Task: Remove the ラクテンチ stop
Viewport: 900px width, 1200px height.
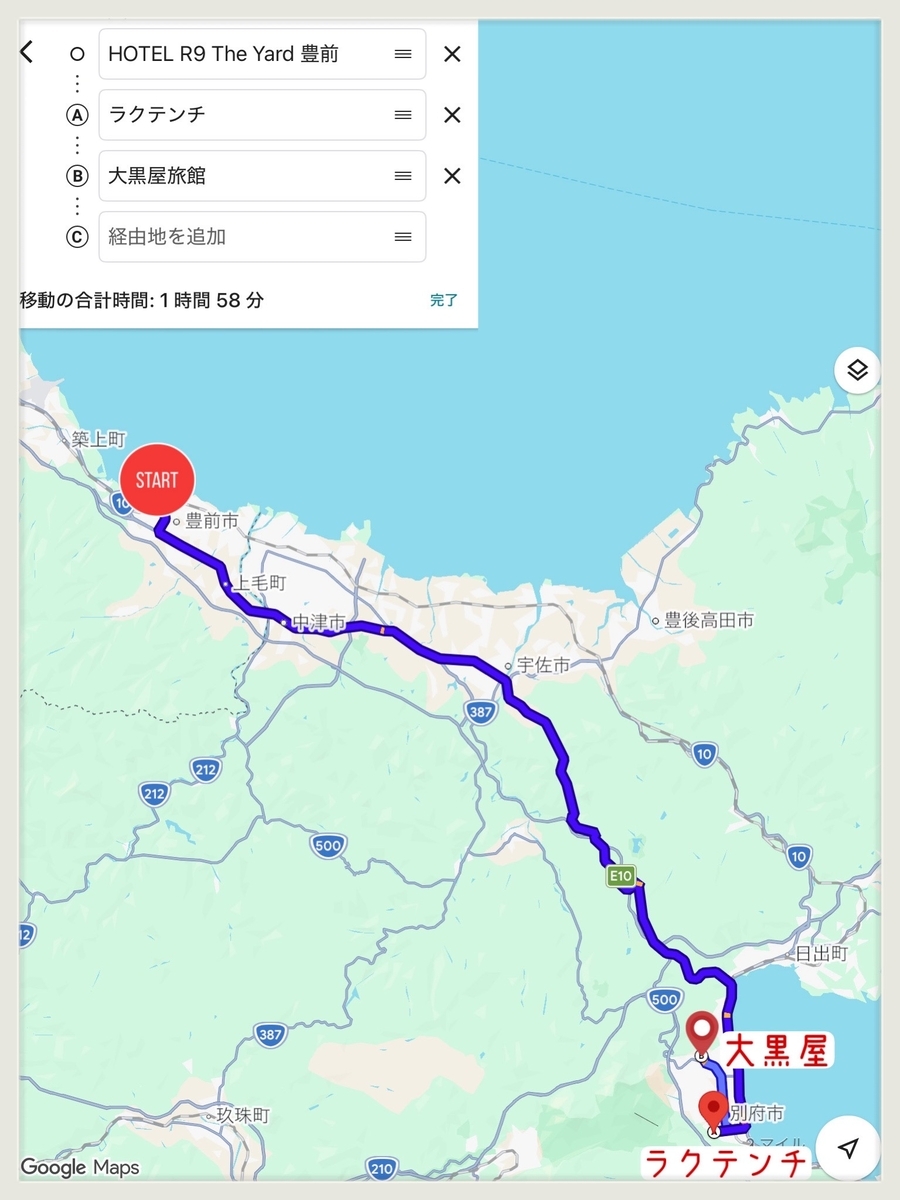Action: point(452,115)
